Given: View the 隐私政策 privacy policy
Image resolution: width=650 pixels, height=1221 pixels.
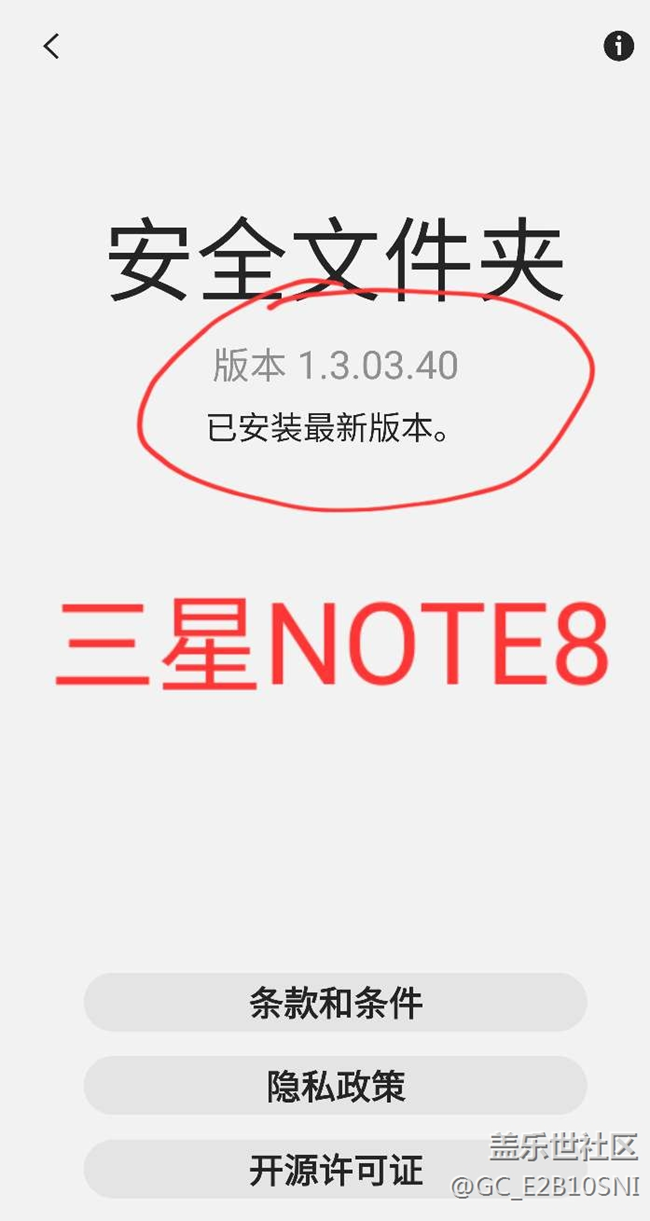Looking at the screenshot, I should click(x=335, y=1086).
